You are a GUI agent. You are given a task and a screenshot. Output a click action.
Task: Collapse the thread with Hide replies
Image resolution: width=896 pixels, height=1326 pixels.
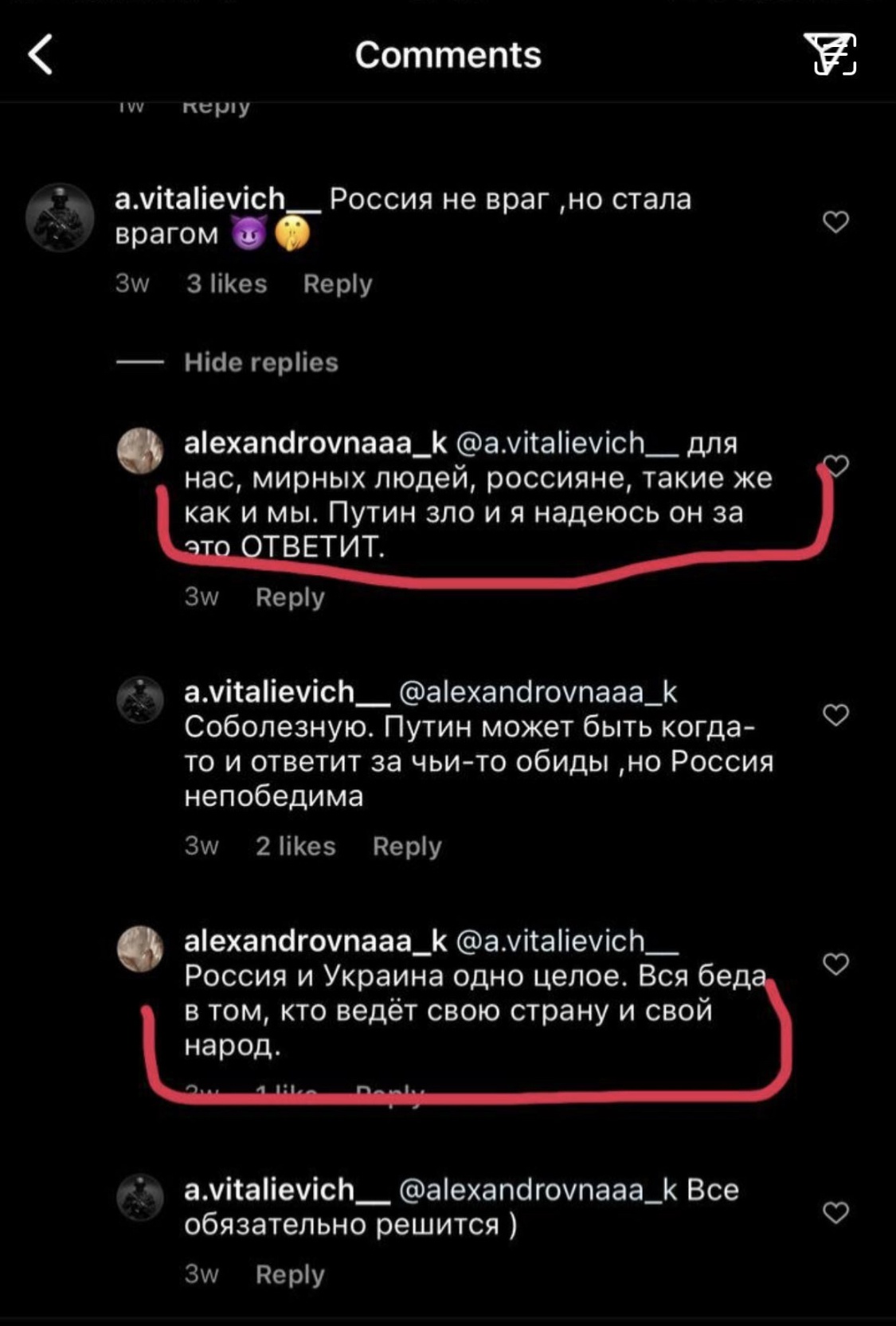click(260, 362)
